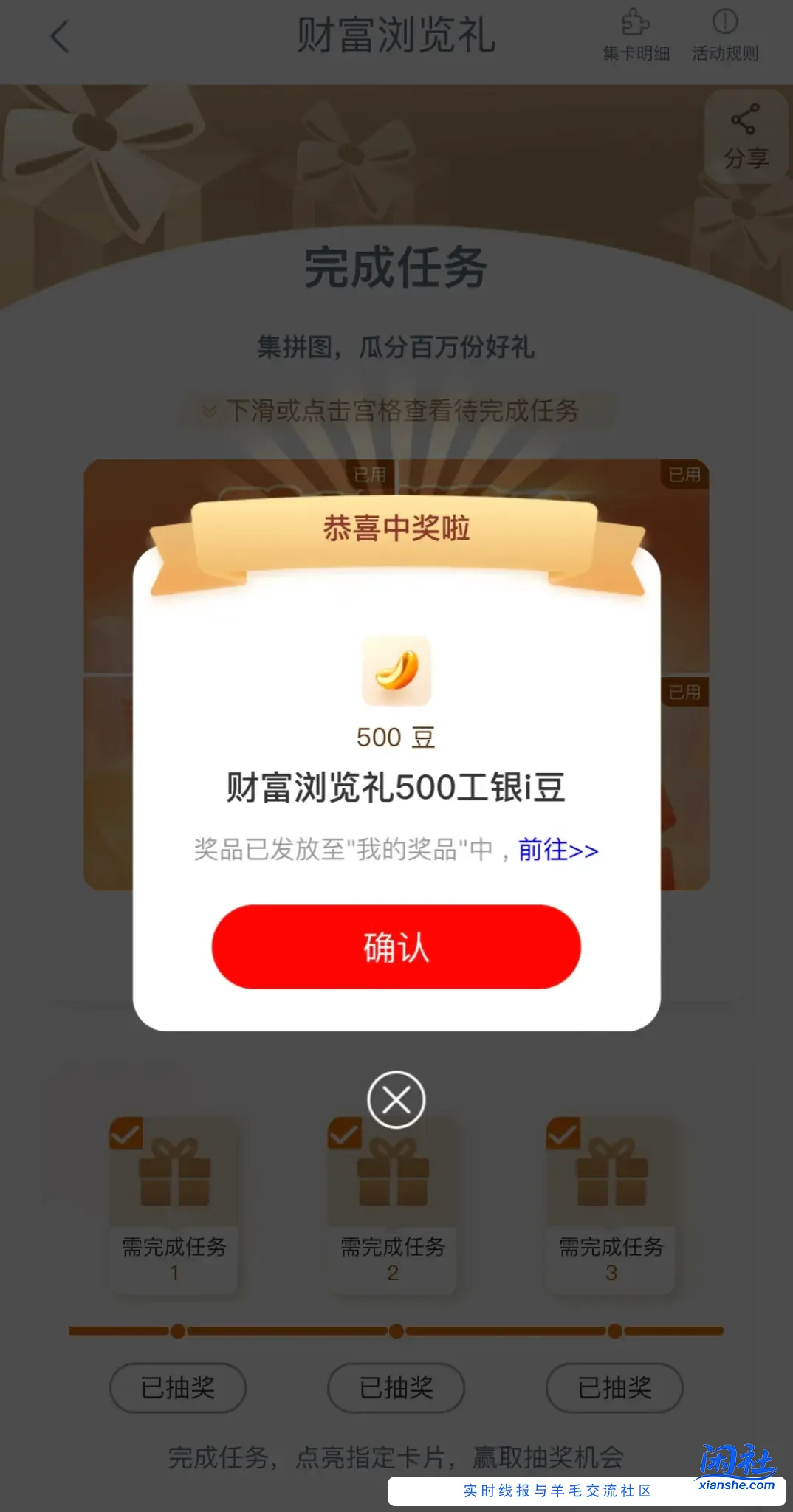The width and height of the screenshot is (793, 1512).
Task: Click the middle 已抽奖 button
Action: pyautogui.click(x=396, y=1388)
